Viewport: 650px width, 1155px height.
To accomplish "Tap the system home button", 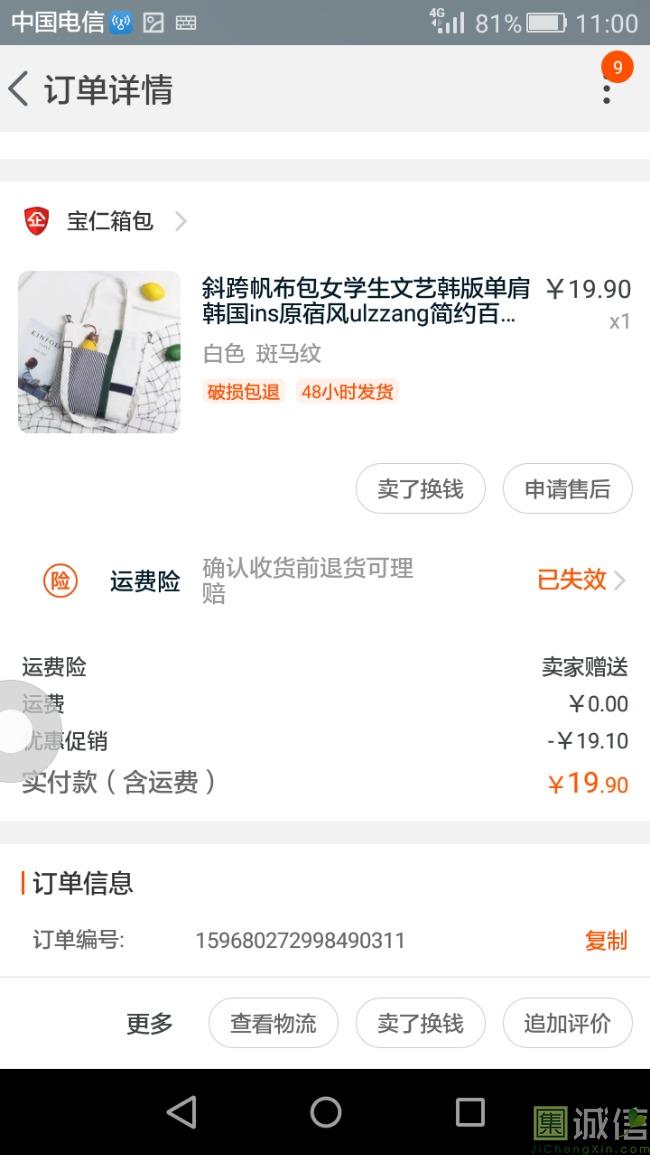I will pyautogui.click(x=325, y=1112).
